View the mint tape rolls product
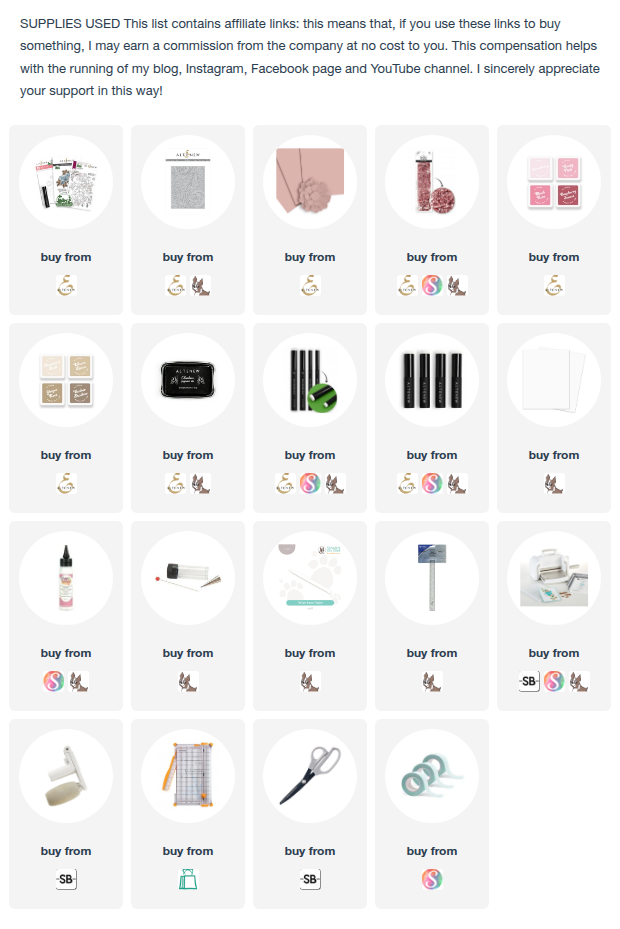 coord(432,775)
